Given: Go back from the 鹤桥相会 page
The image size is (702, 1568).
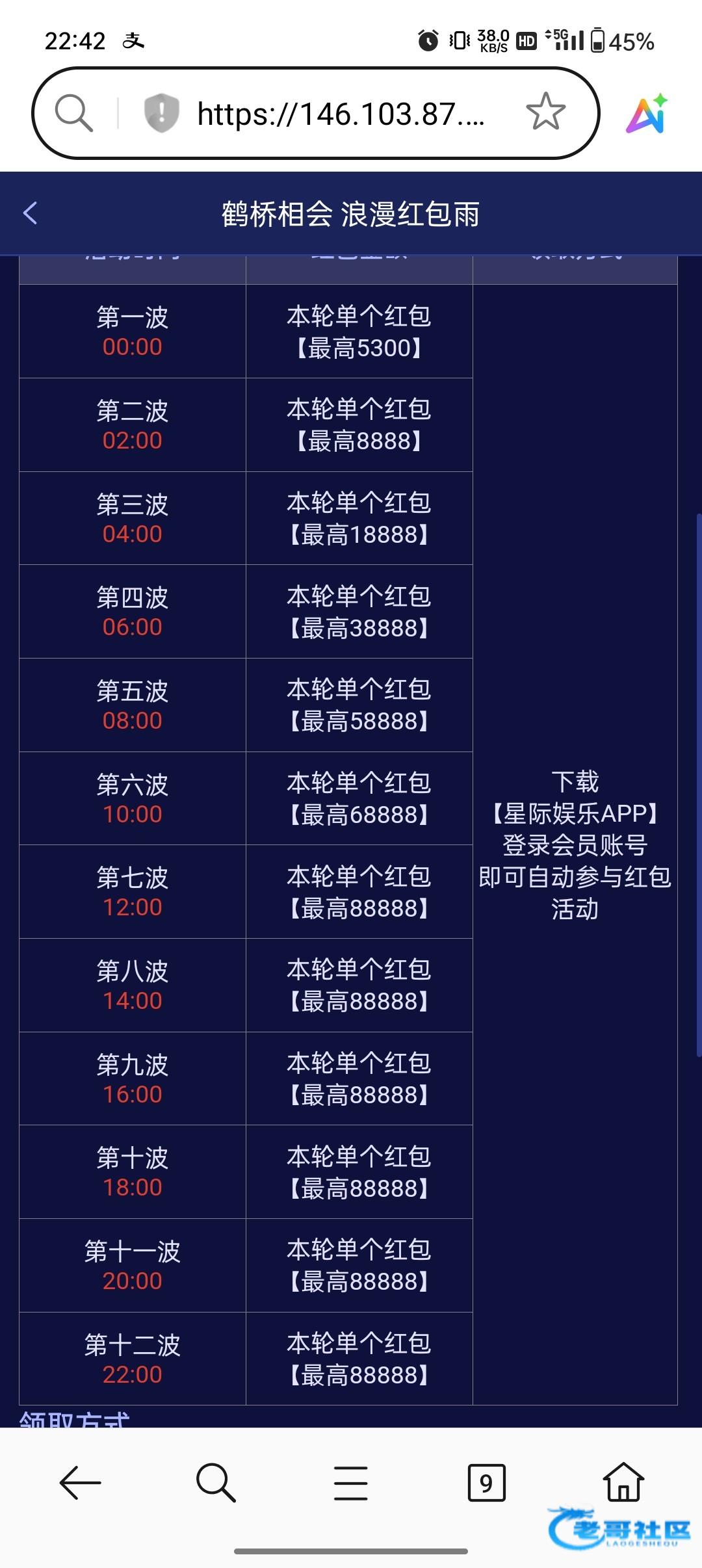Looking at the screenshot, I should (x=30, y=213).
